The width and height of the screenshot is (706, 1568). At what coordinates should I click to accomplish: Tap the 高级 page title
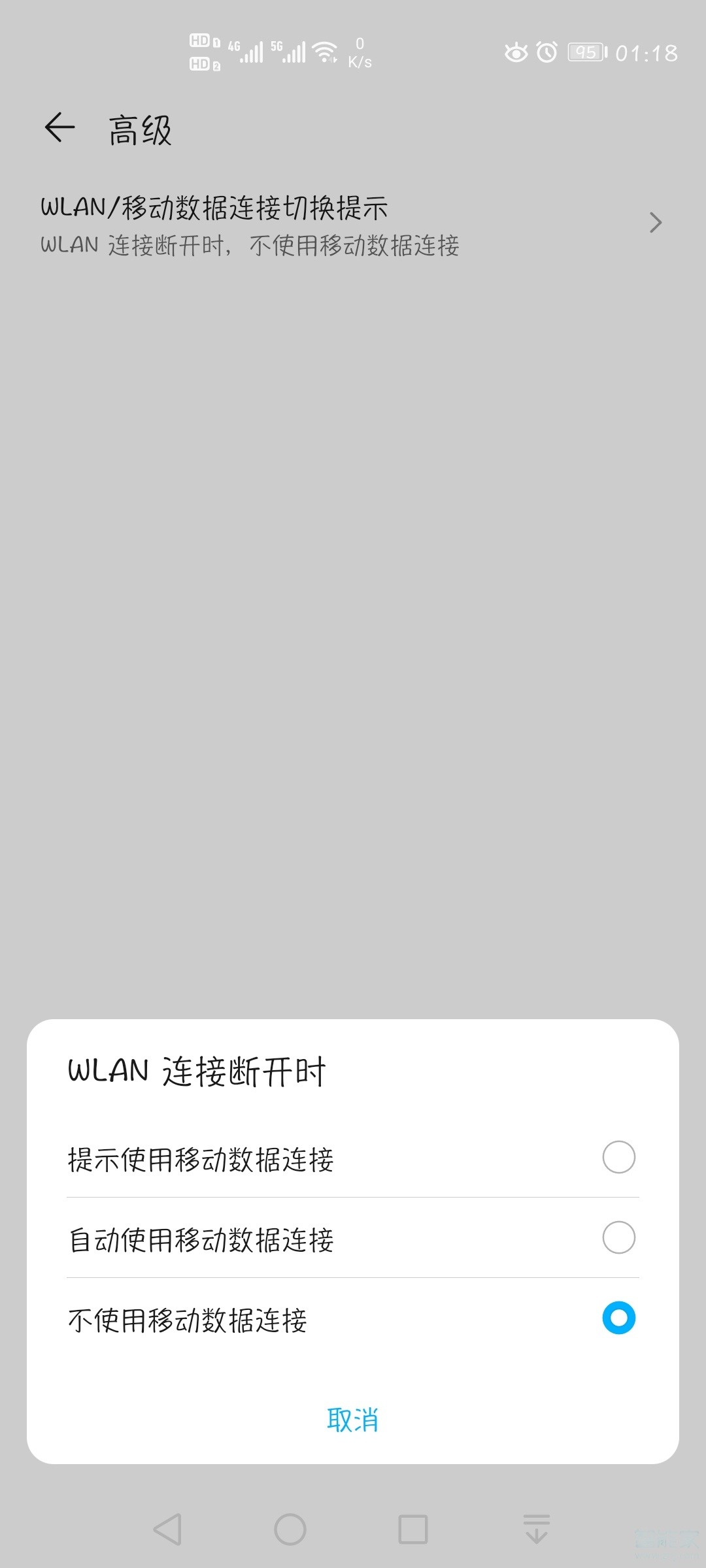pos(141,129)
